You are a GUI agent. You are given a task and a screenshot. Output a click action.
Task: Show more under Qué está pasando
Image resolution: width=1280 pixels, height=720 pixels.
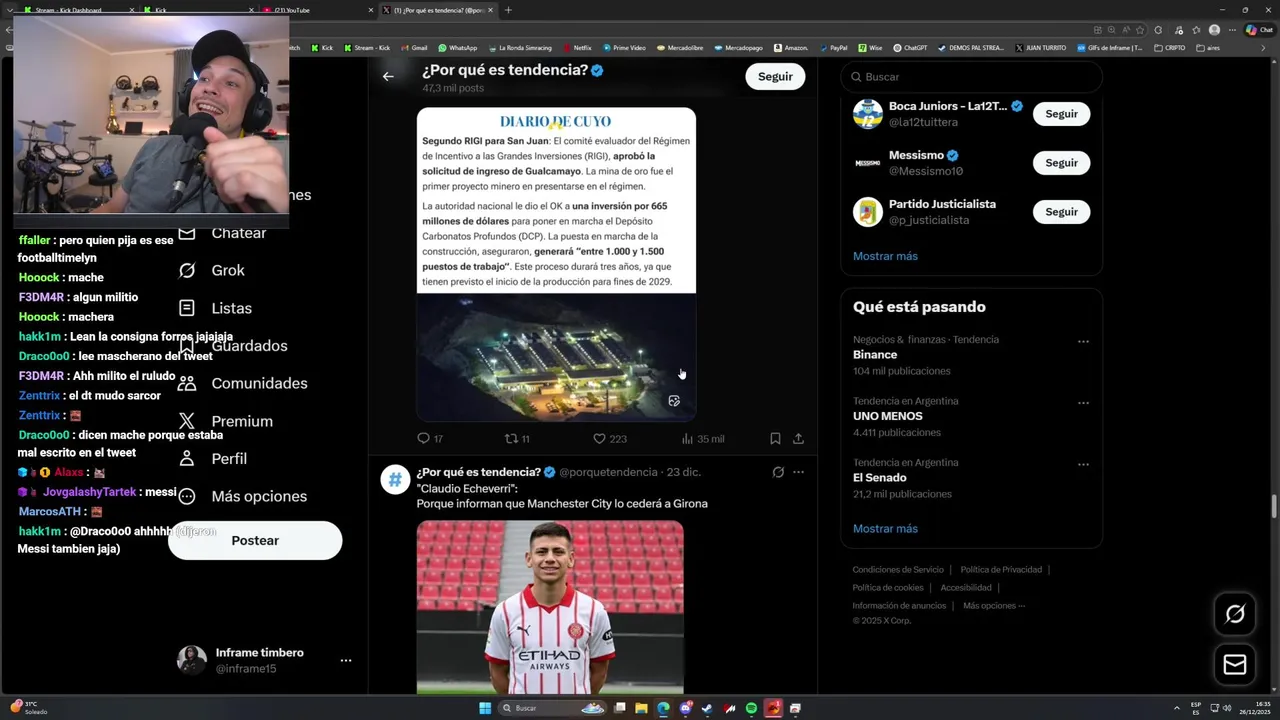(885, 528)
